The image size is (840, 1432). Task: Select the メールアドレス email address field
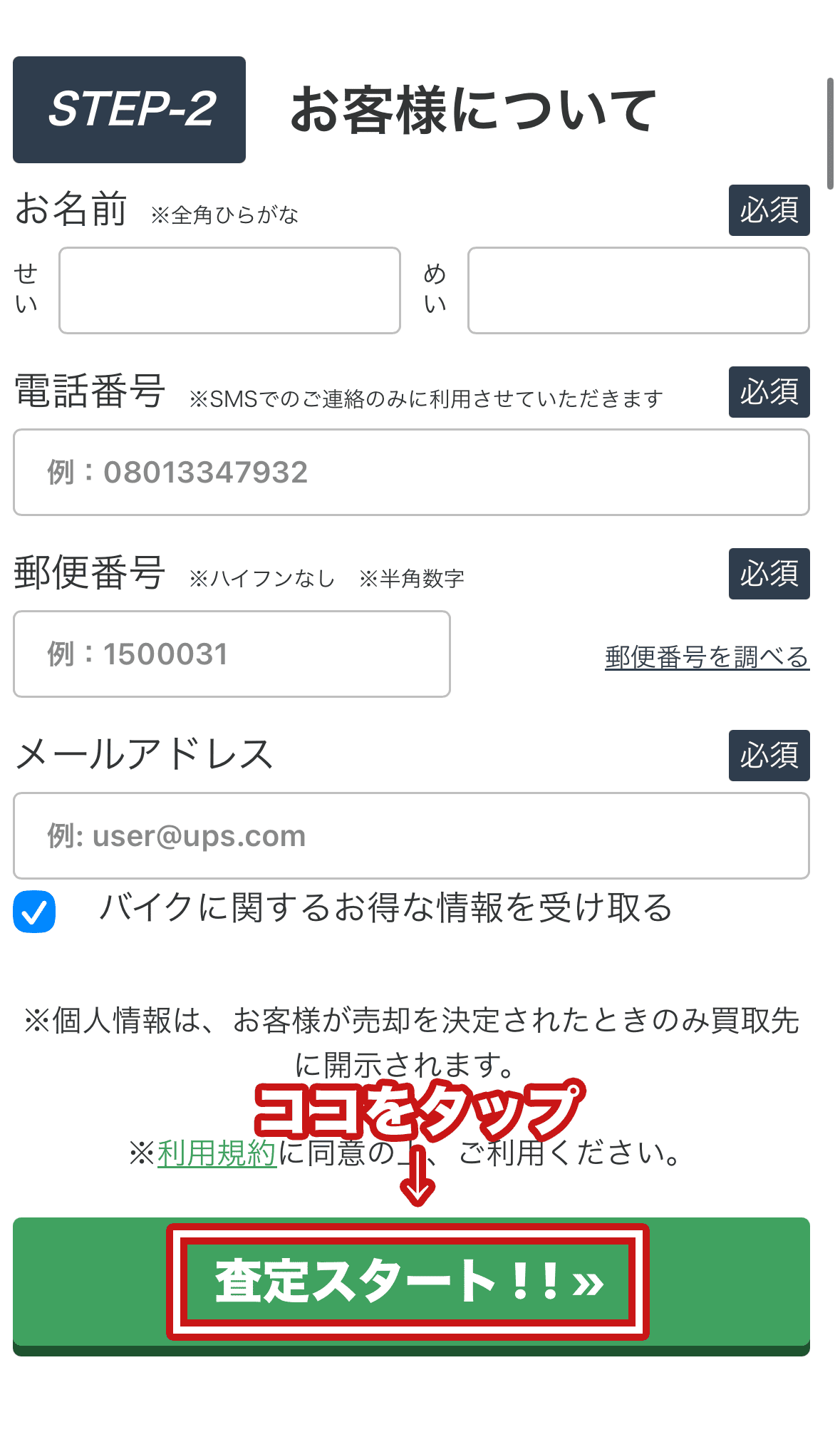click(412, 835)
